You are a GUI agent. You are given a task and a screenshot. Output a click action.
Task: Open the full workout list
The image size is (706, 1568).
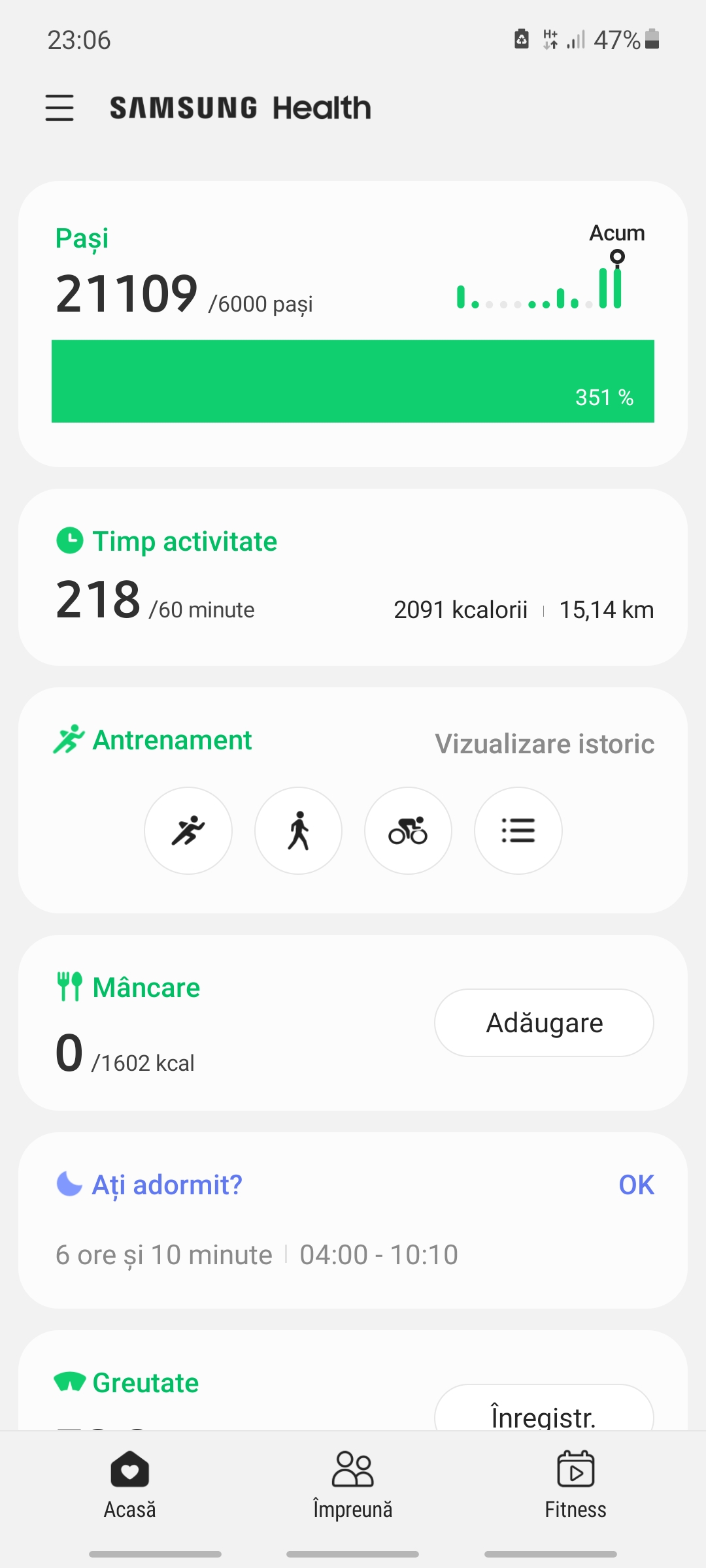pos(518,830)
